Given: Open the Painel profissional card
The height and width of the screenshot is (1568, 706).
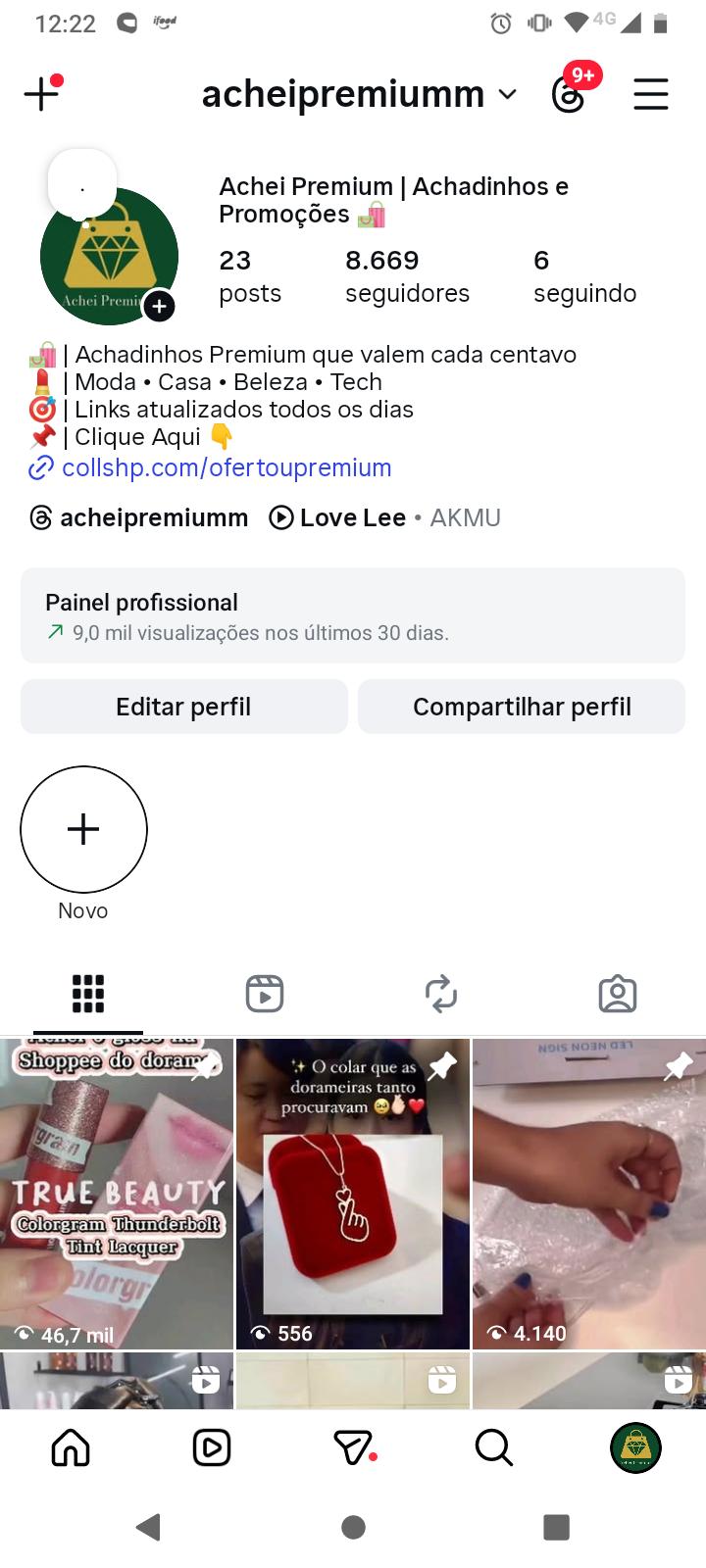Looking at the screenshot, I should tap(353, 615).
